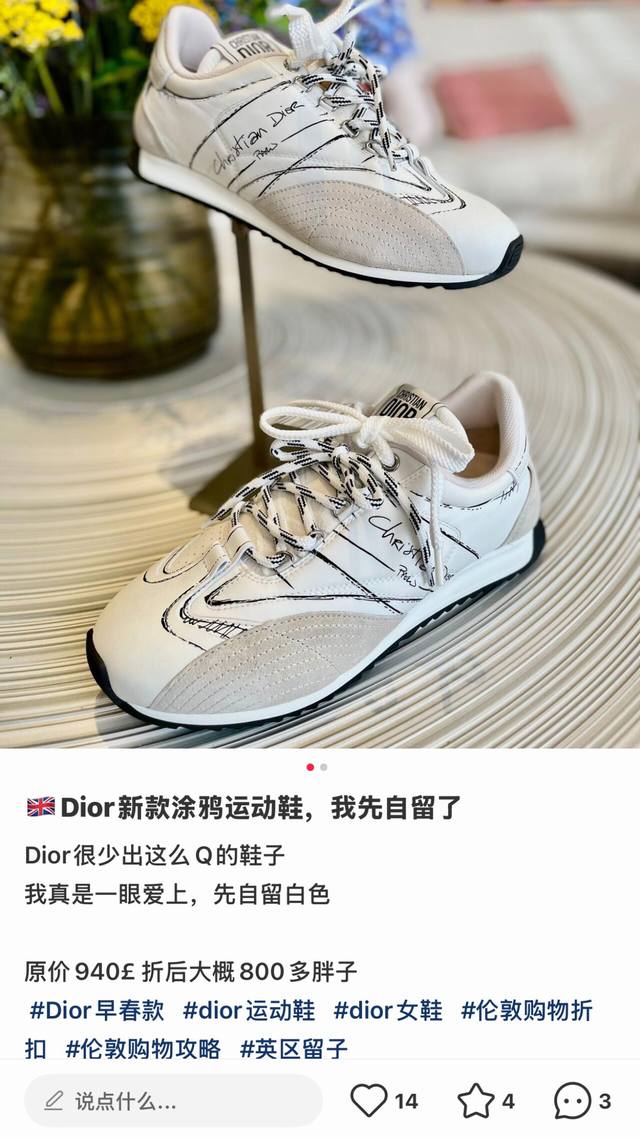640x1137 pixels.
Task: Like this Dior sneaker post
Action: [x=369, y=1101]
